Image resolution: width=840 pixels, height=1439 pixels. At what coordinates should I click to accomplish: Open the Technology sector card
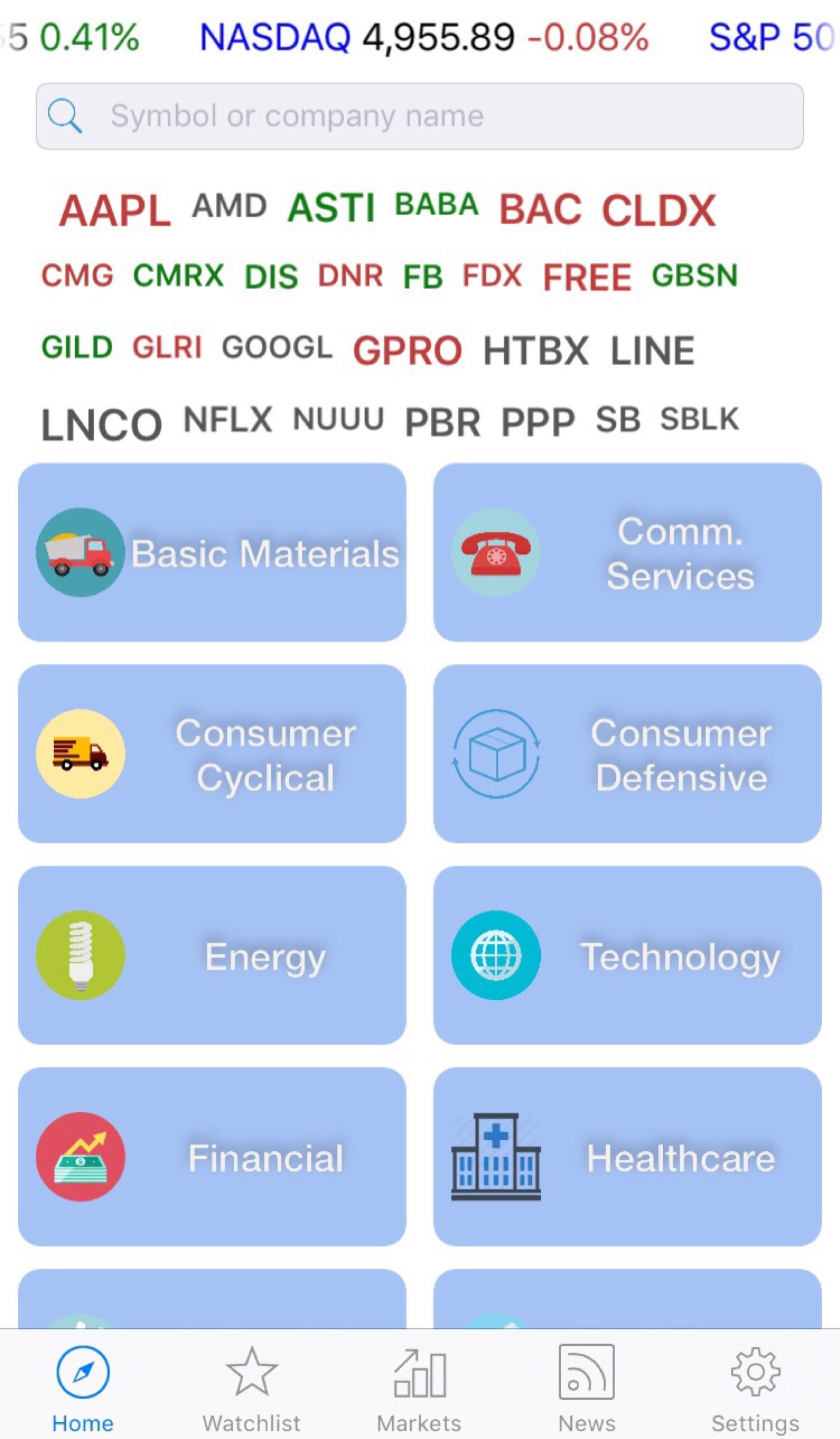(x=627, y=955)
